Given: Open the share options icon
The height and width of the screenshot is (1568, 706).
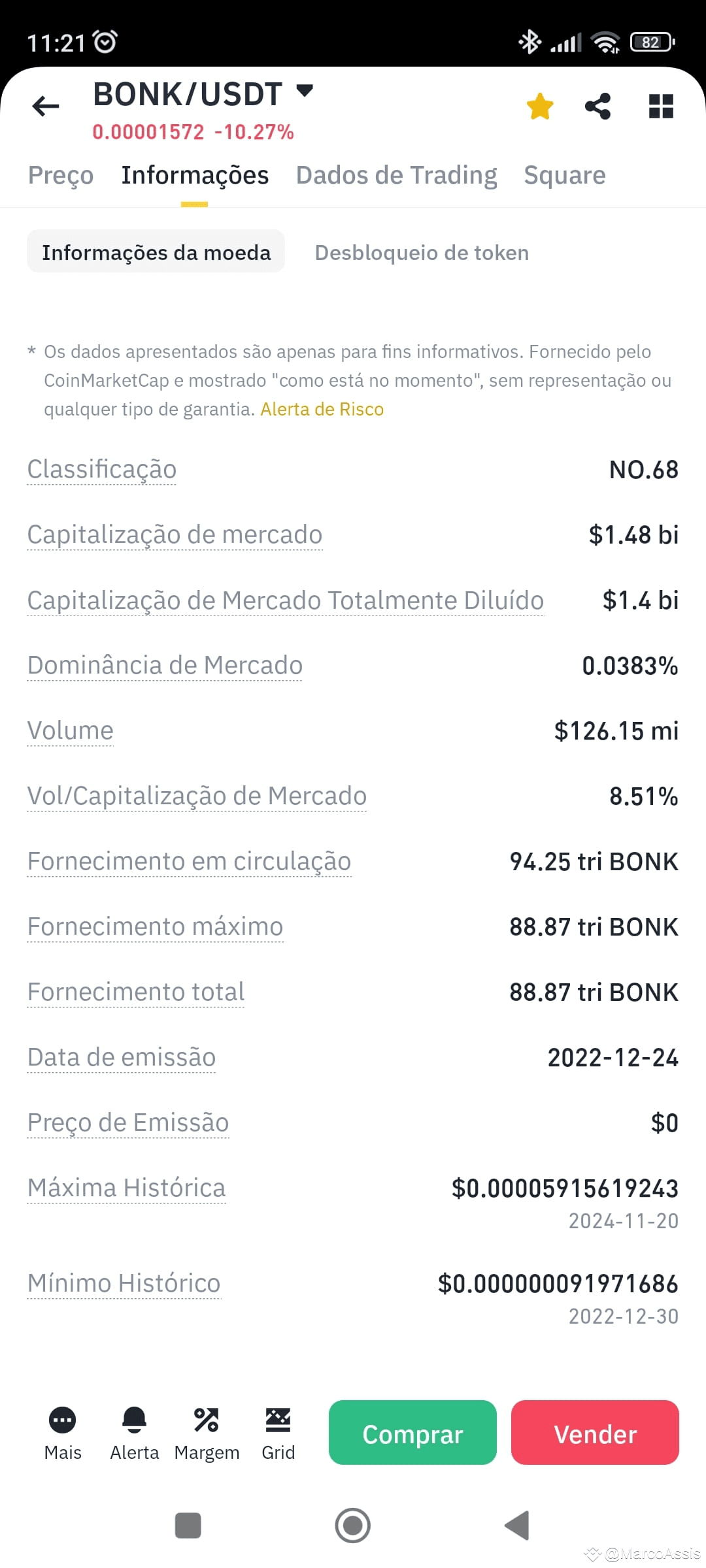Looking at the screenshot, I should 597,105.
